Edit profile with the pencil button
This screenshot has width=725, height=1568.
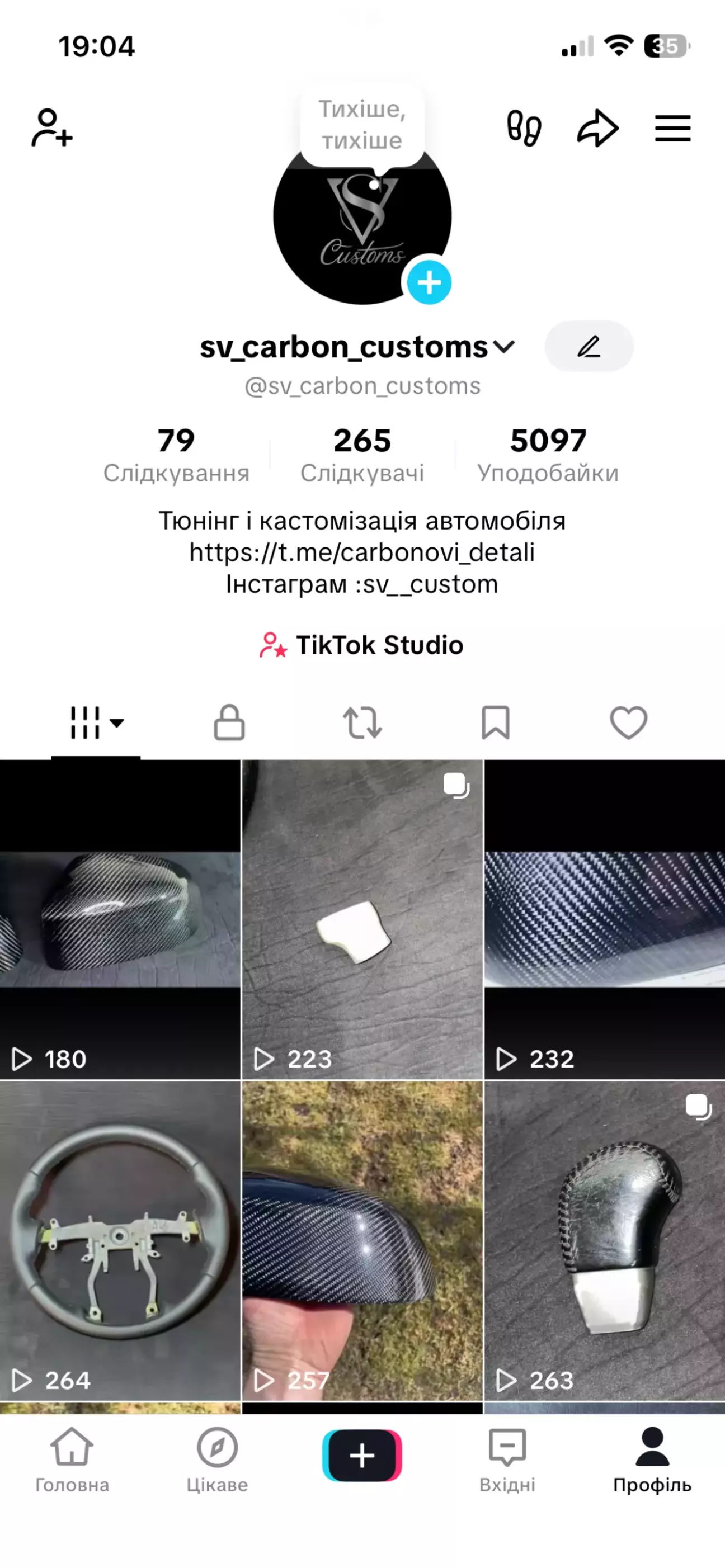(589, 346)
